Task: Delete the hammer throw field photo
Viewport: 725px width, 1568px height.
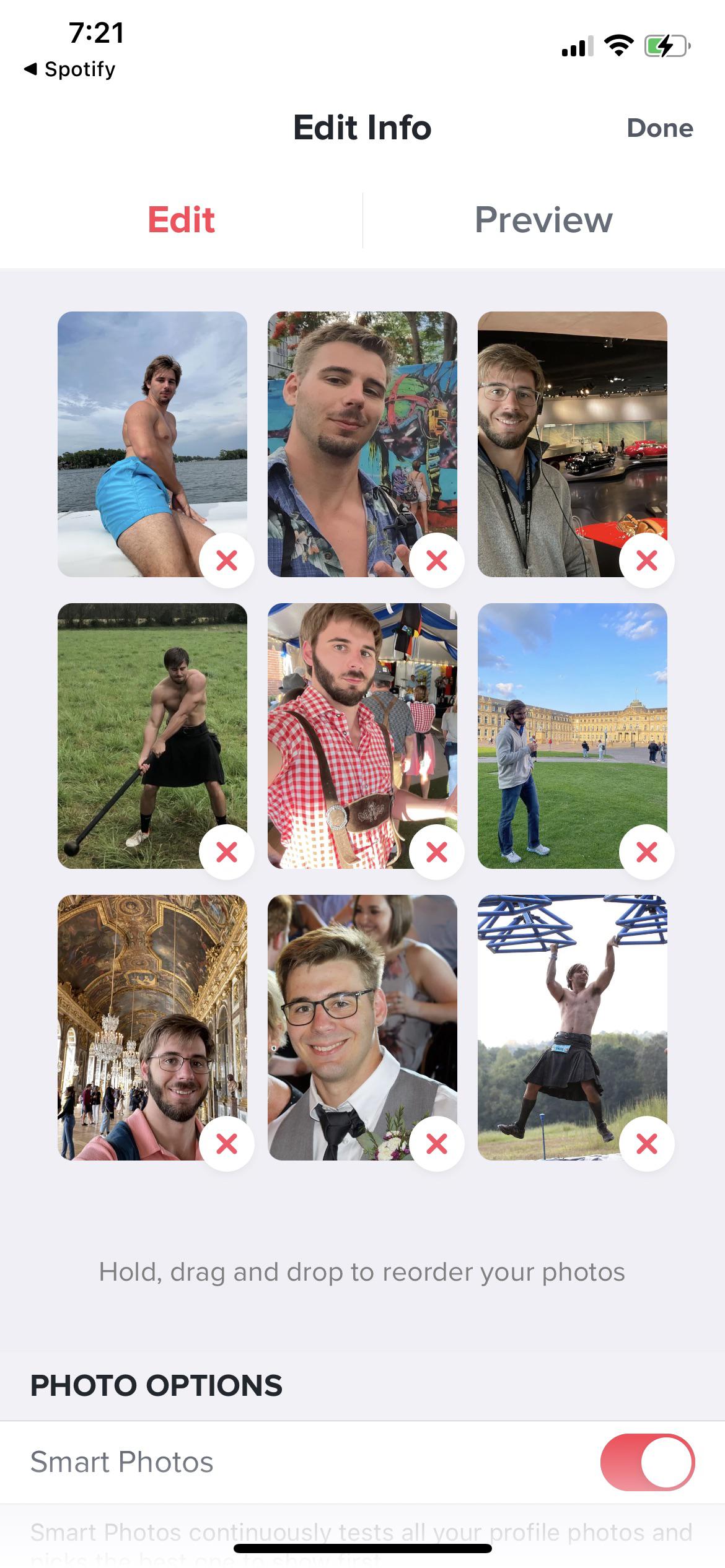Action: point(227,852)
